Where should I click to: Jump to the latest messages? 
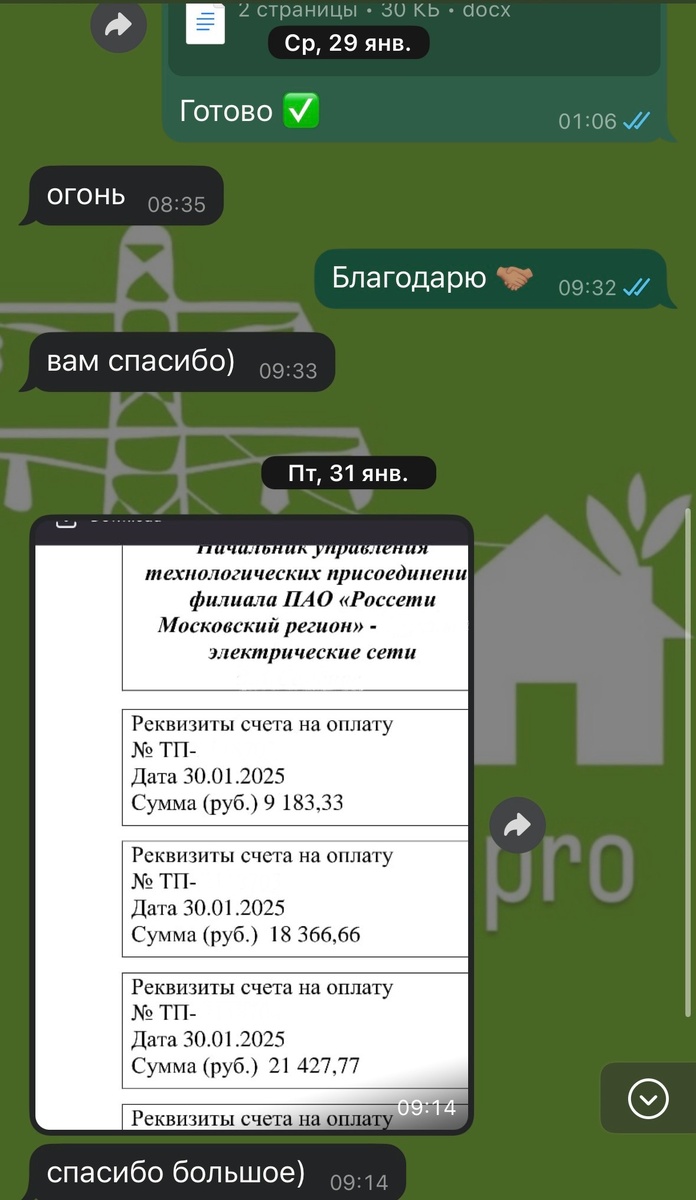[x=647, y=1100]
